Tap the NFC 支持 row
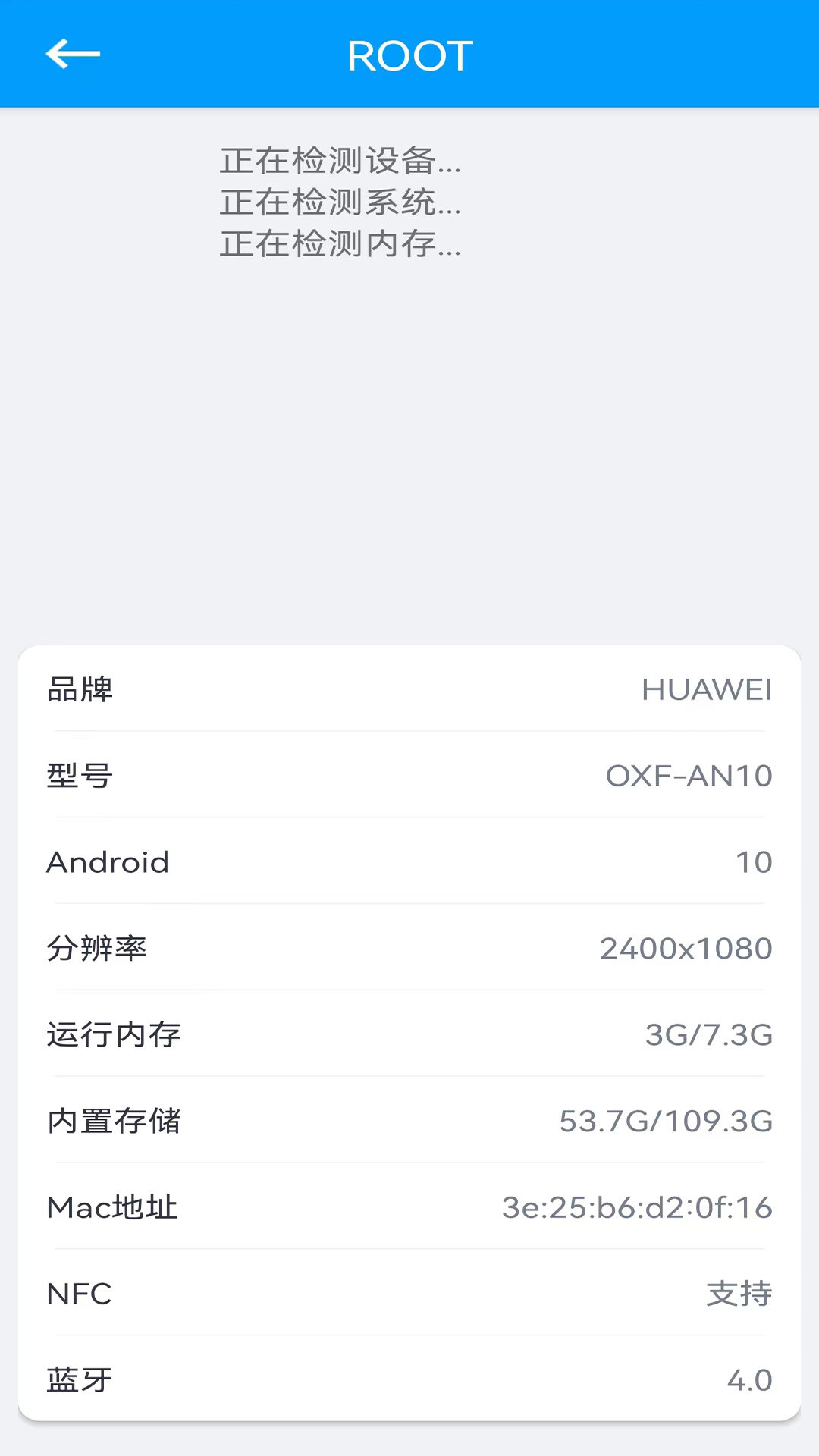 (409, 1292)
